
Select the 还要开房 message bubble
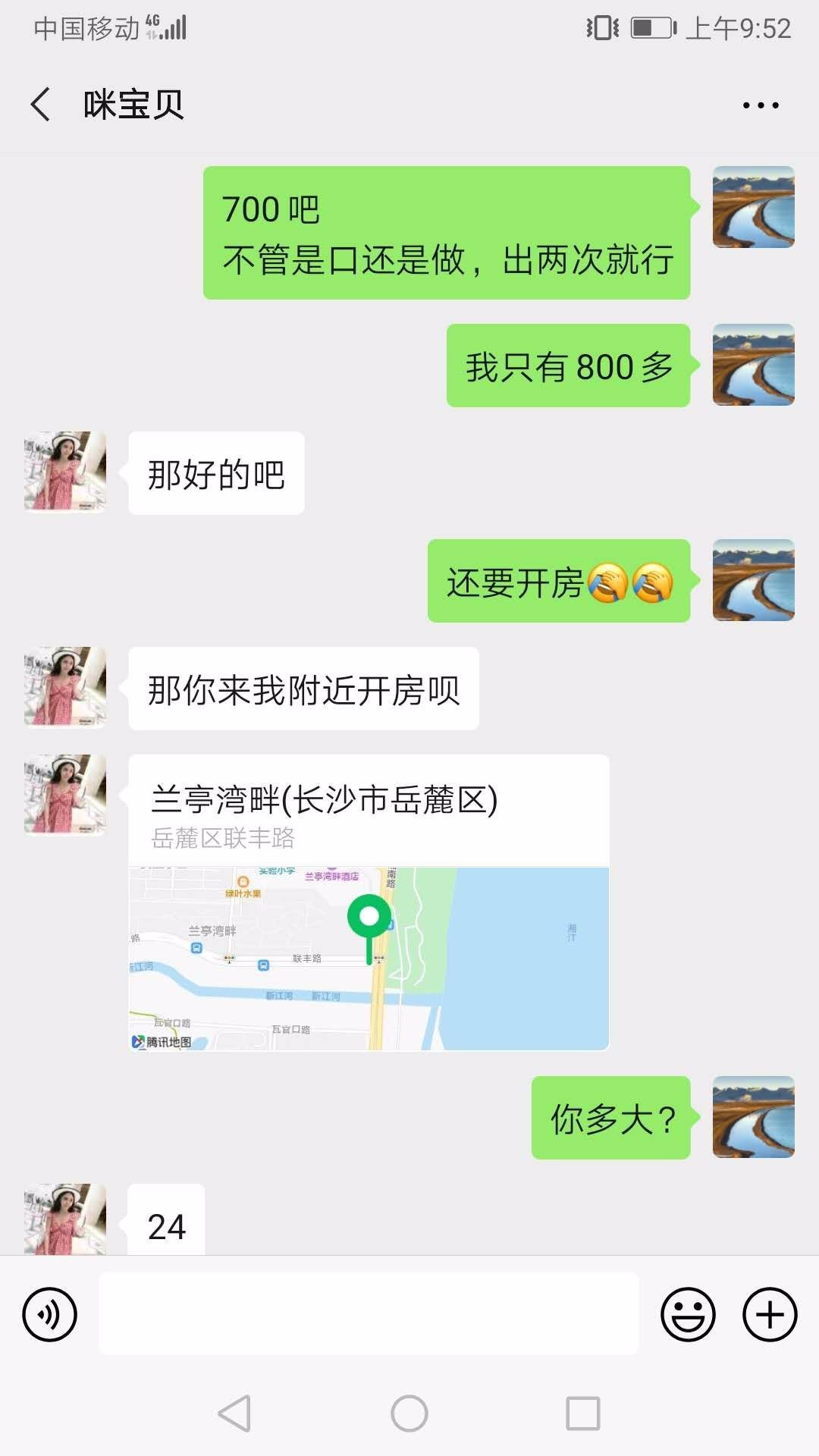click(559, 582)
